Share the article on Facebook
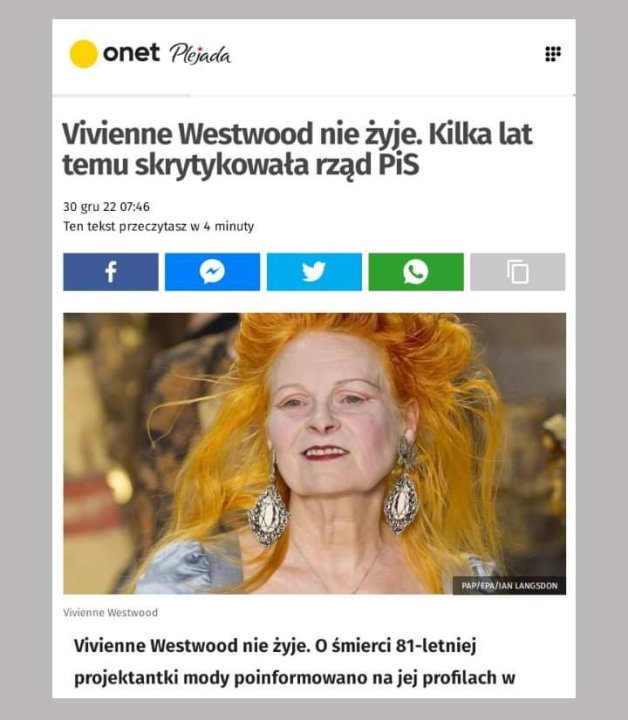Screen dimensions: 628x720 tap(110, 272)
